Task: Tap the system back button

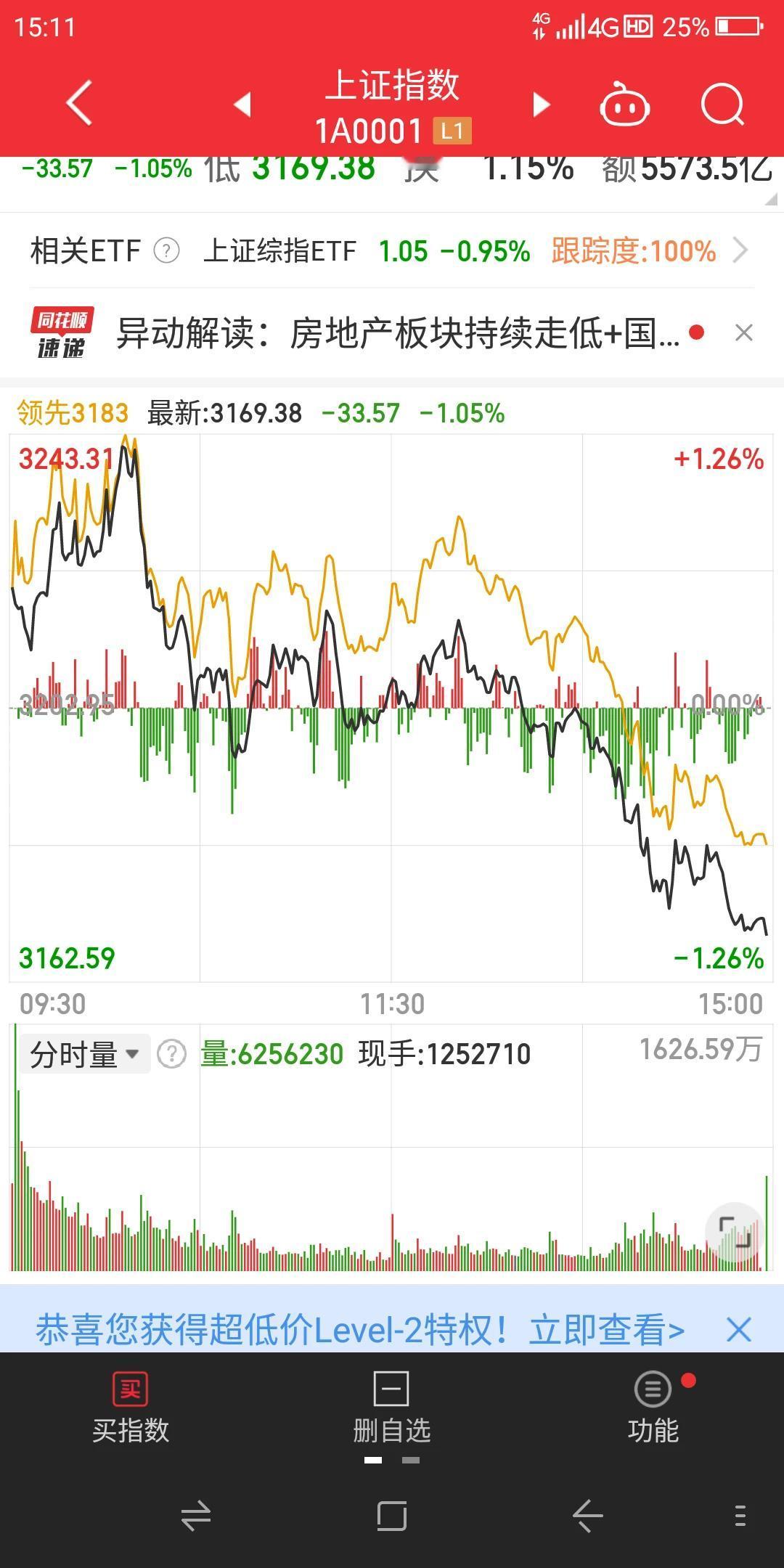Action: (x=588, y=1516)
